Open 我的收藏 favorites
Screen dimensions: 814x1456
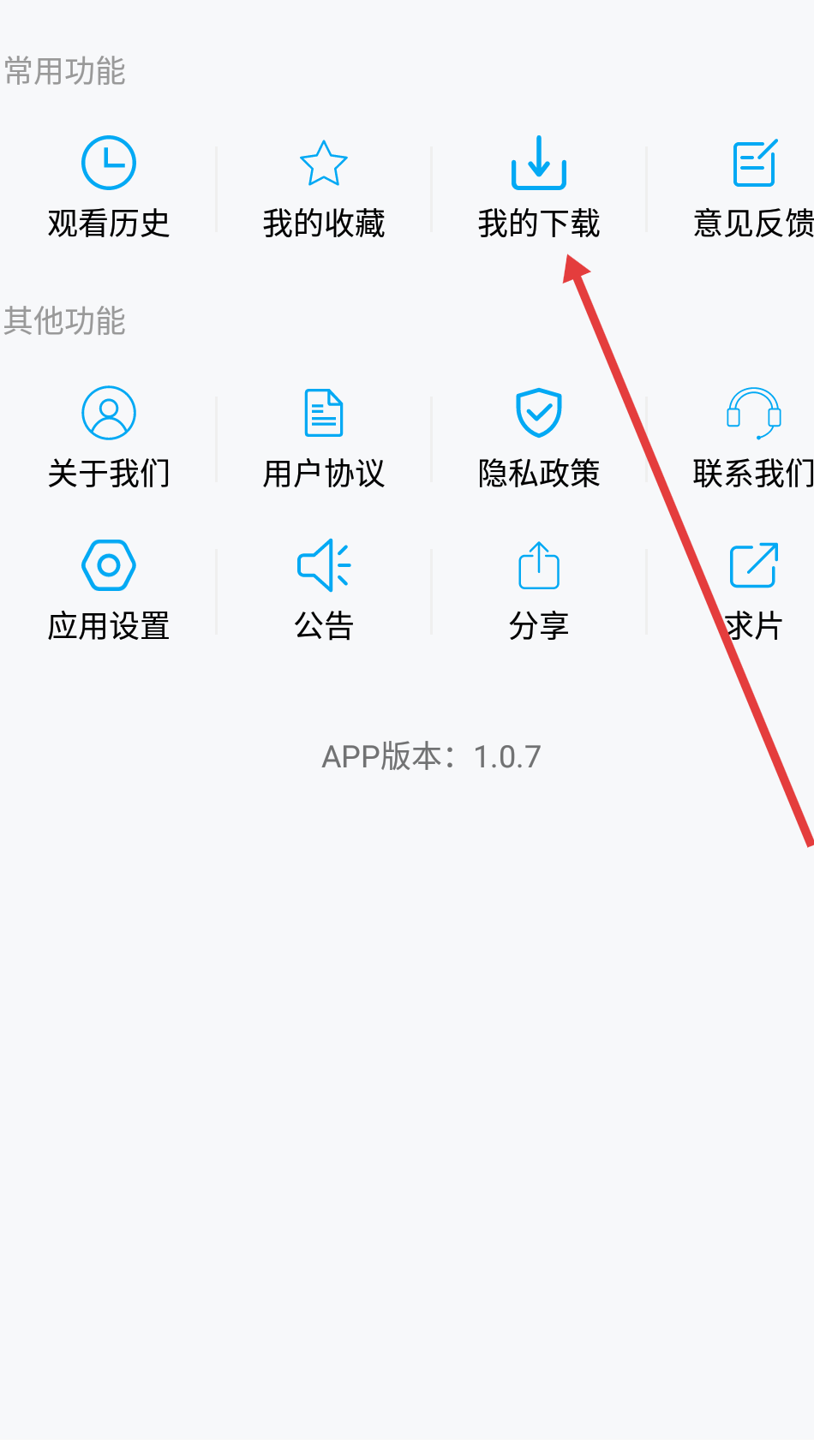[324, 187]
